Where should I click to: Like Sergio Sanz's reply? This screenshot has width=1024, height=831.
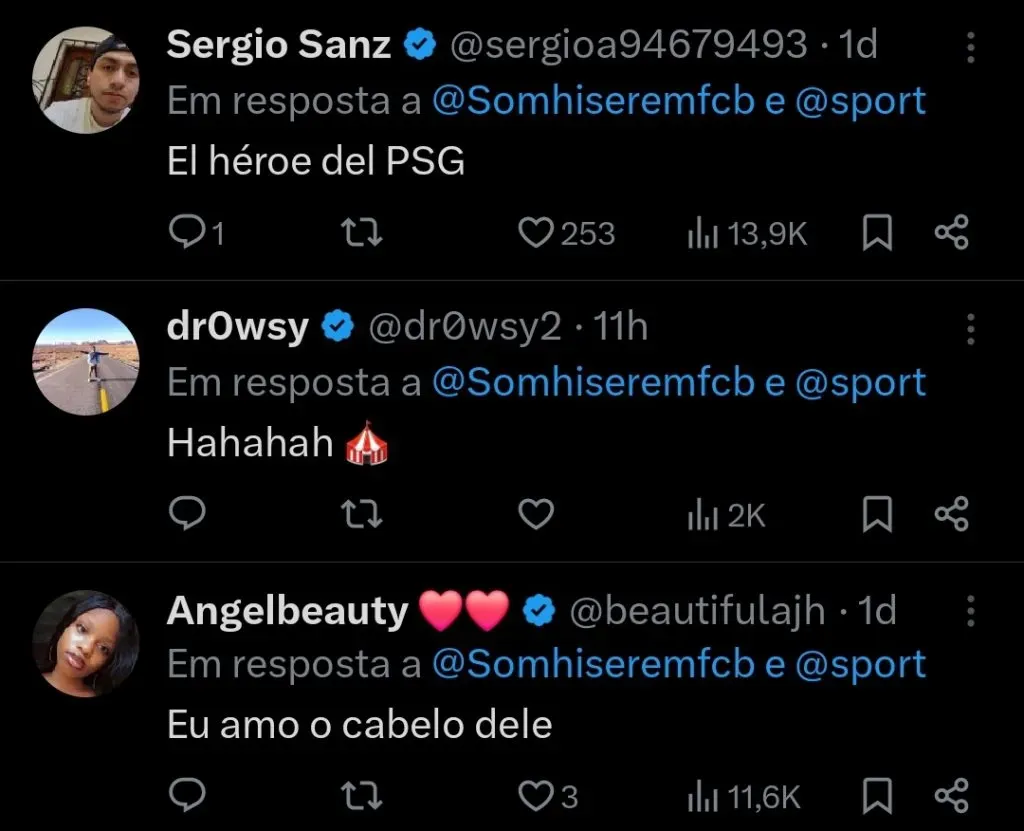[x=537, y=233]
